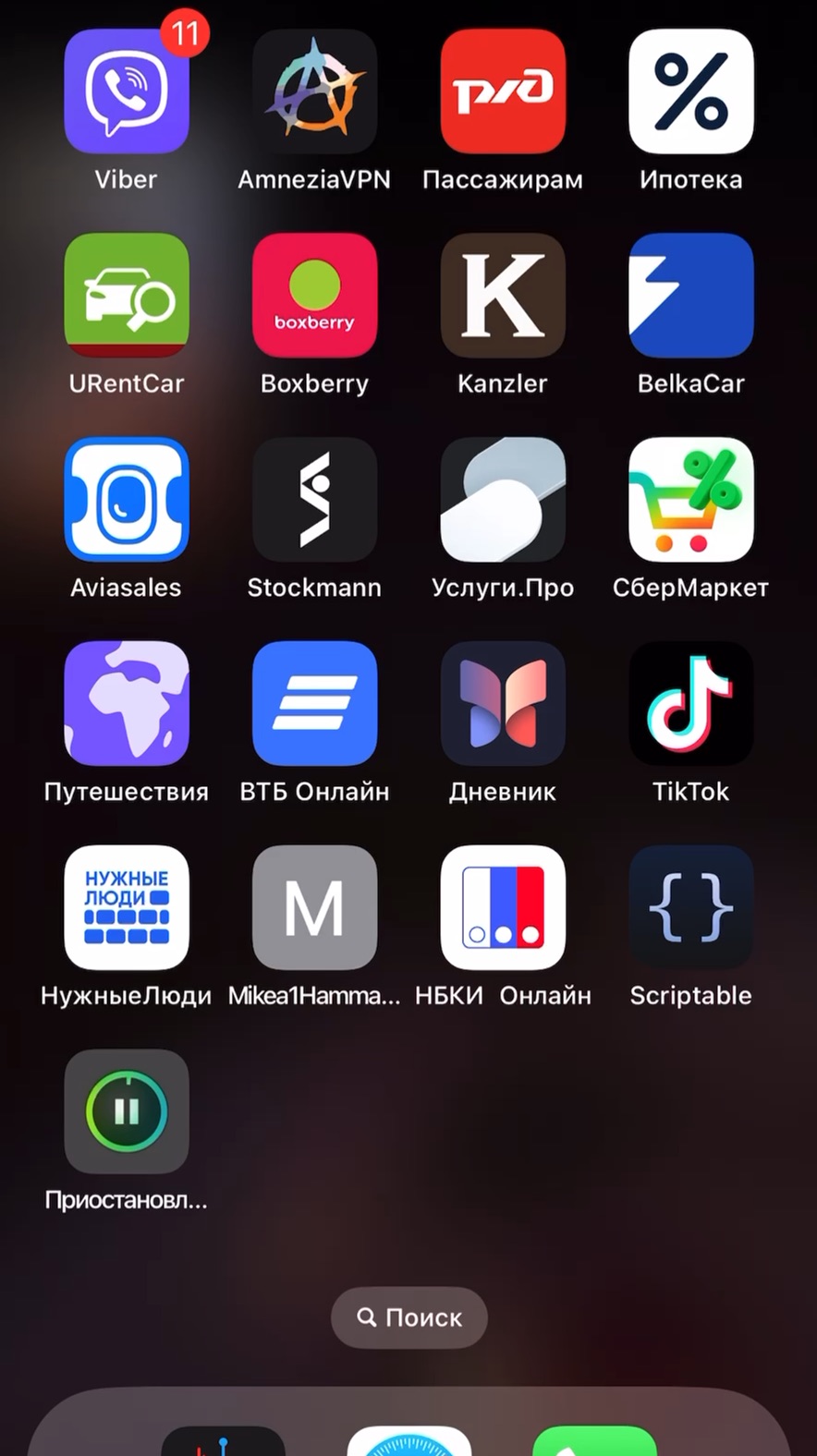The width and height of the screenshot is (817, 1456).
Task: Open НБКИ Онлайн
Action: point(503,908)
